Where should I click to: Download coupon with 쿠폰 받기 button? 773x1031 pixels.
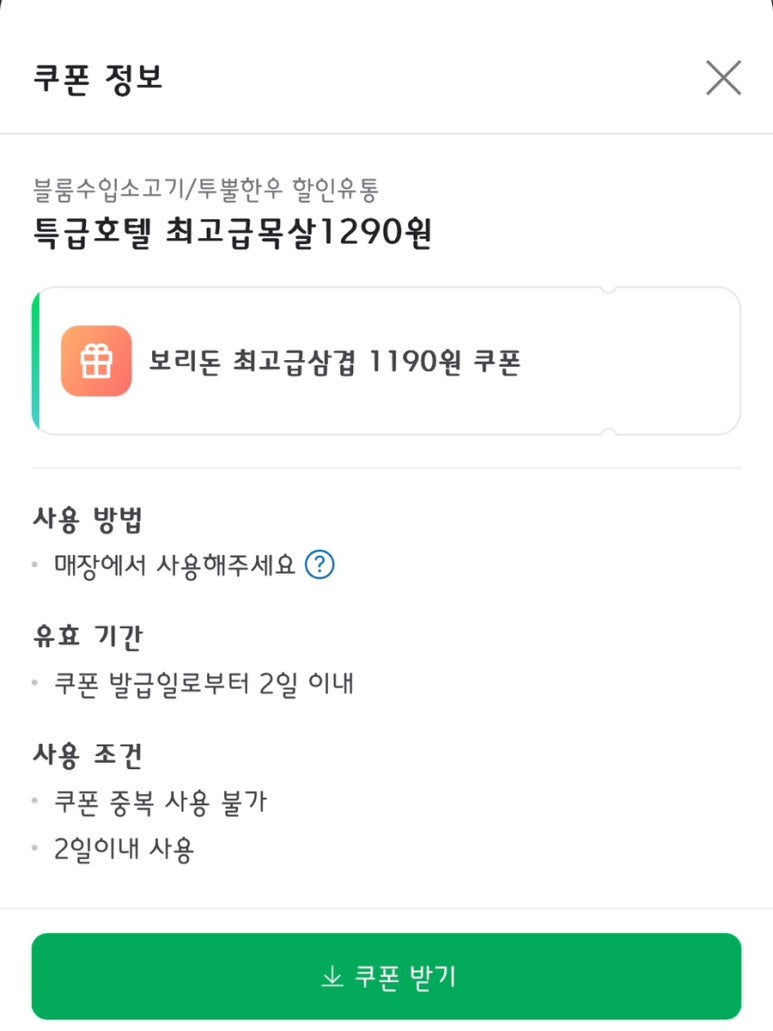(386, 976)
